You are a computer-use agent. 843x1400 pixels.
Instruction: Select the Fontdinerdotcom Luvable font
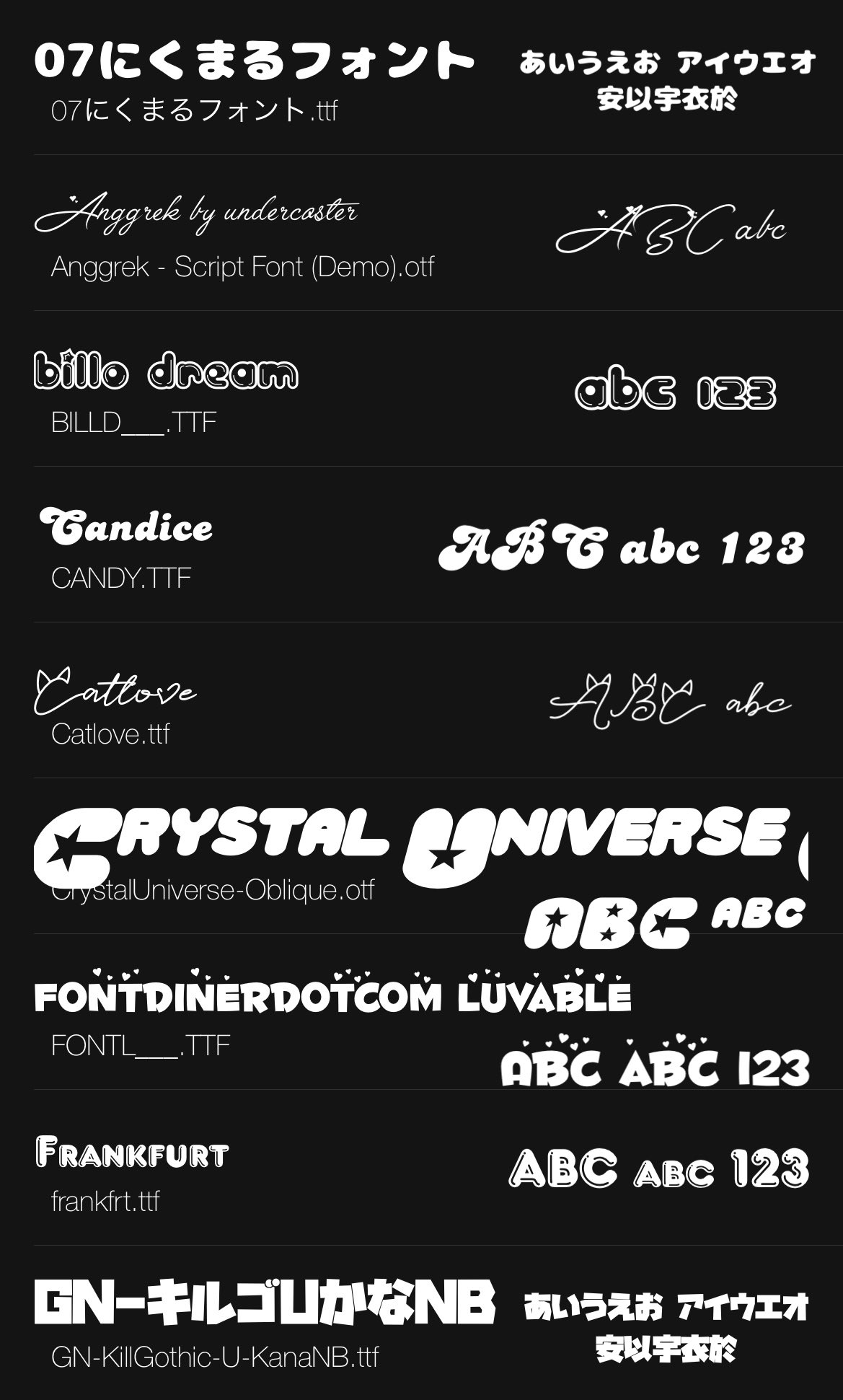click(421, 1014)
